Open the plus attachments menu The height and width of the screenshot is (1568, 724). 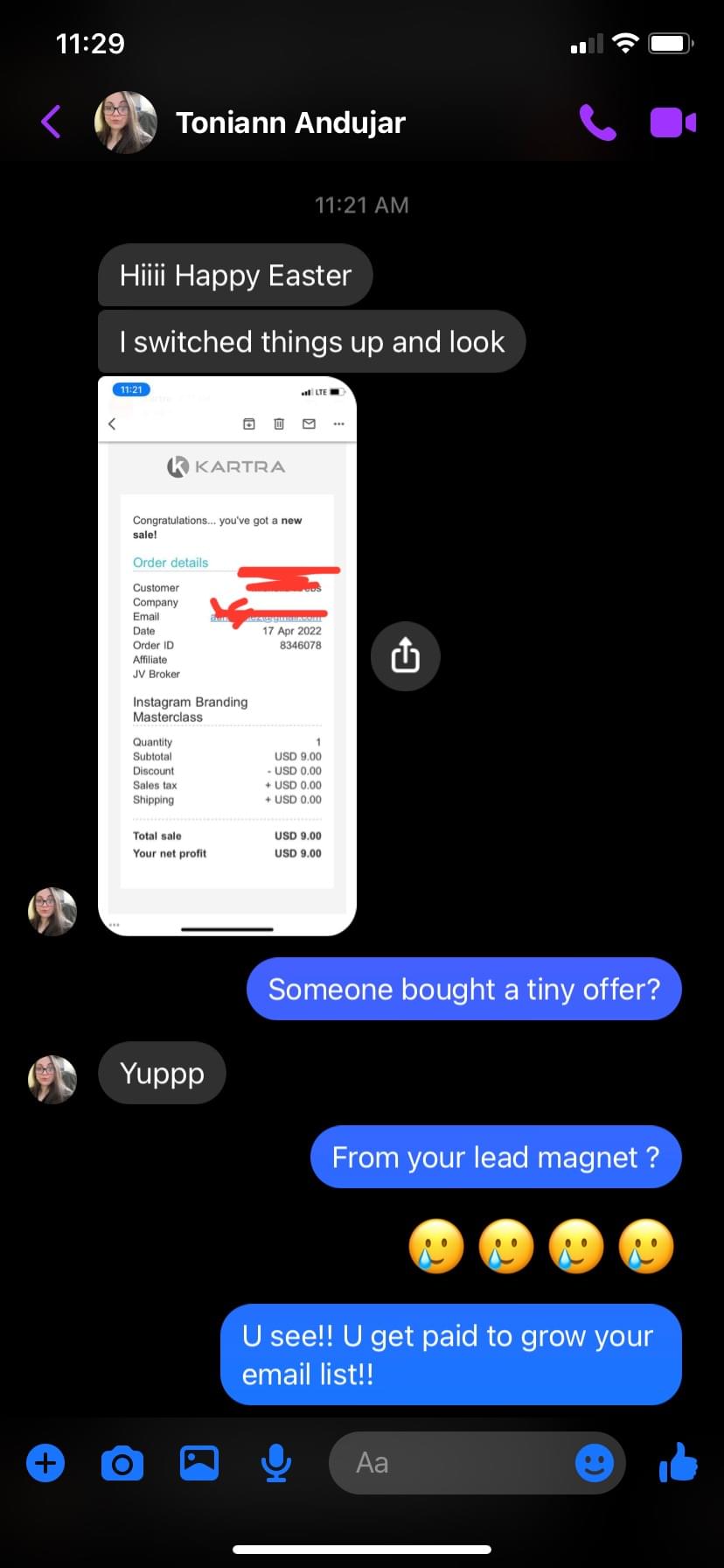[x=45, y=1463]
